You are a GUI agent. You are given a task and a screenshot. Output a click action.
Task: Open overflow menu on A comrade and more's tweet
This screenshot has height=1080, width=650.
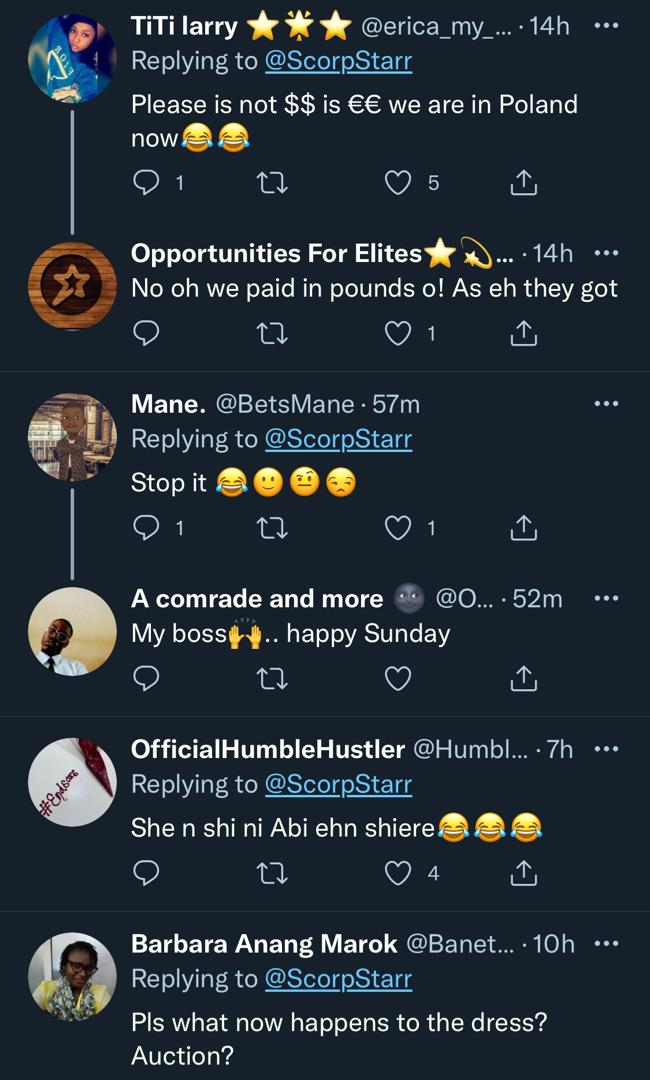pyautogui.click(x=607, y=599)
